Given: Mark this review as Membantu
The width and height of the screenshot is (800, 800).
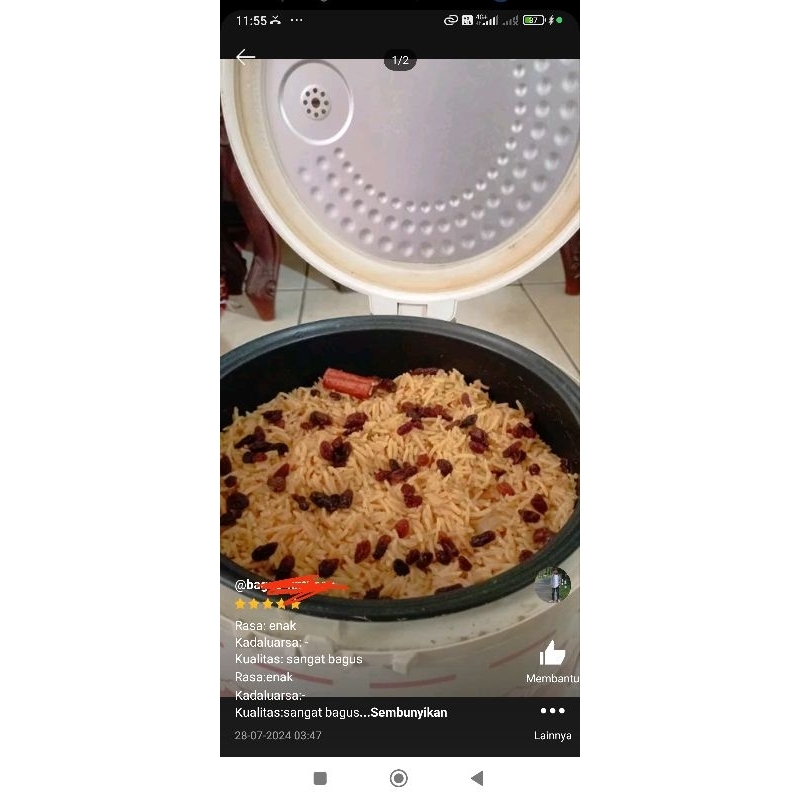Looking at the screenshot, I should (x=552, y=656).
